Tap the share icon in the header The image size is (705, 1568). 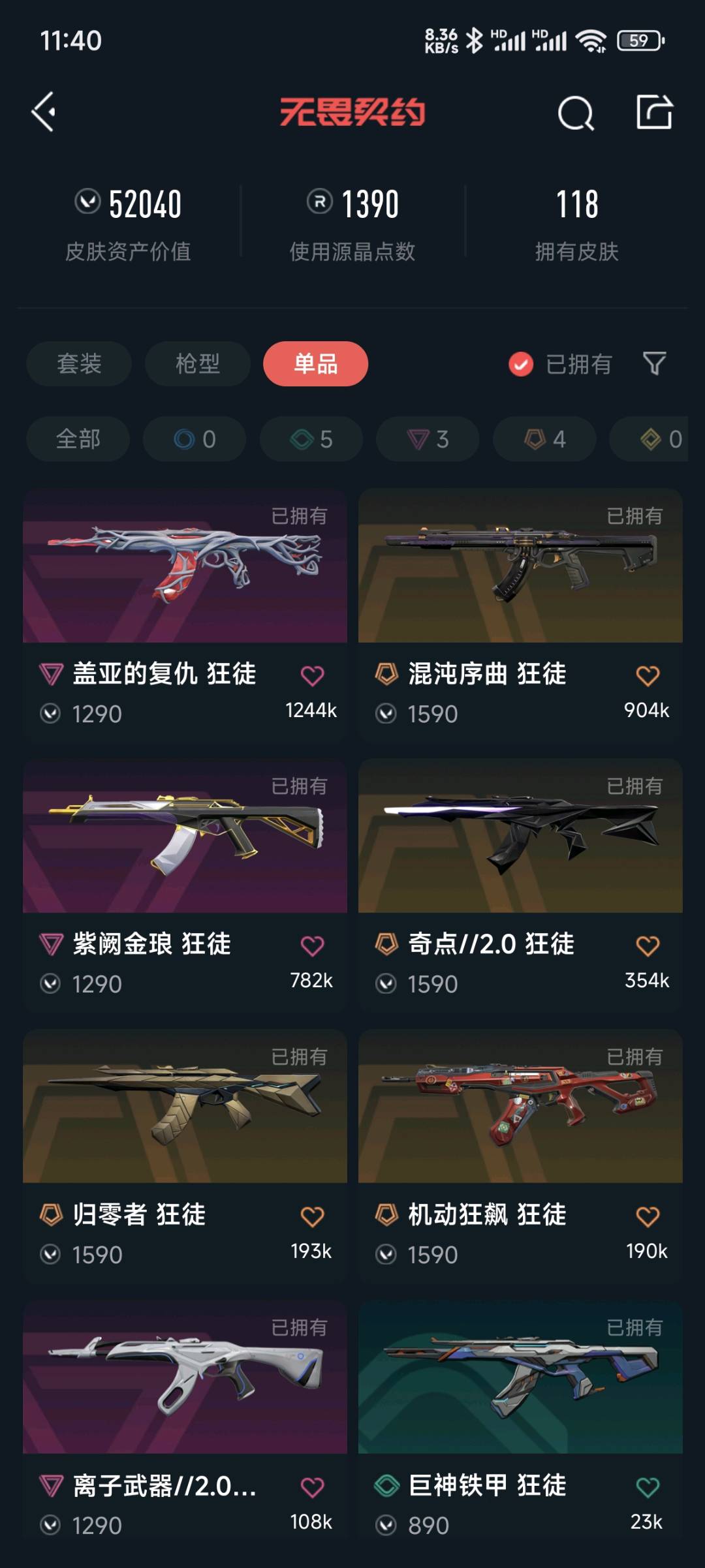pyautogui.click(x=654, y=112)
